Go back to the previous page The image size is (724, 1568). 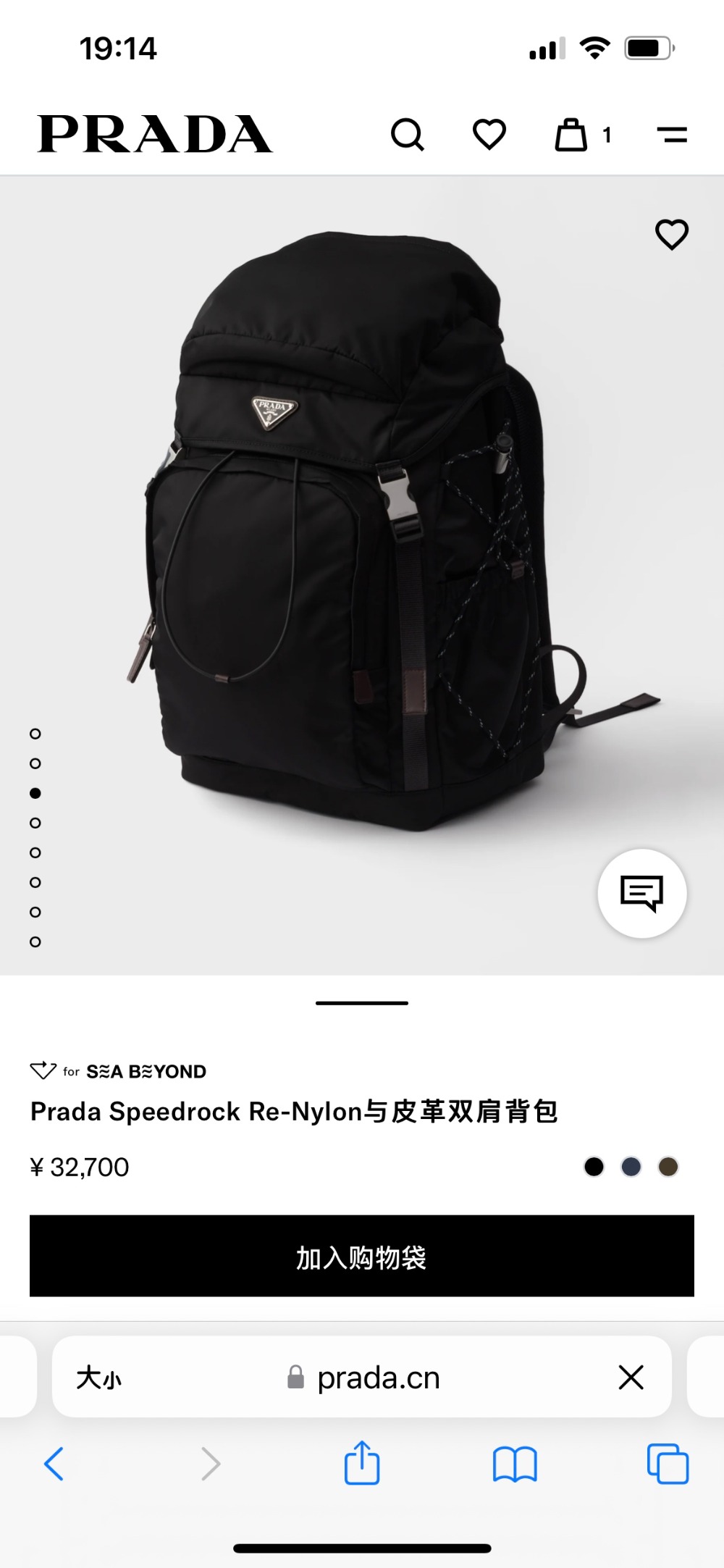click(x=54, y=1464)
